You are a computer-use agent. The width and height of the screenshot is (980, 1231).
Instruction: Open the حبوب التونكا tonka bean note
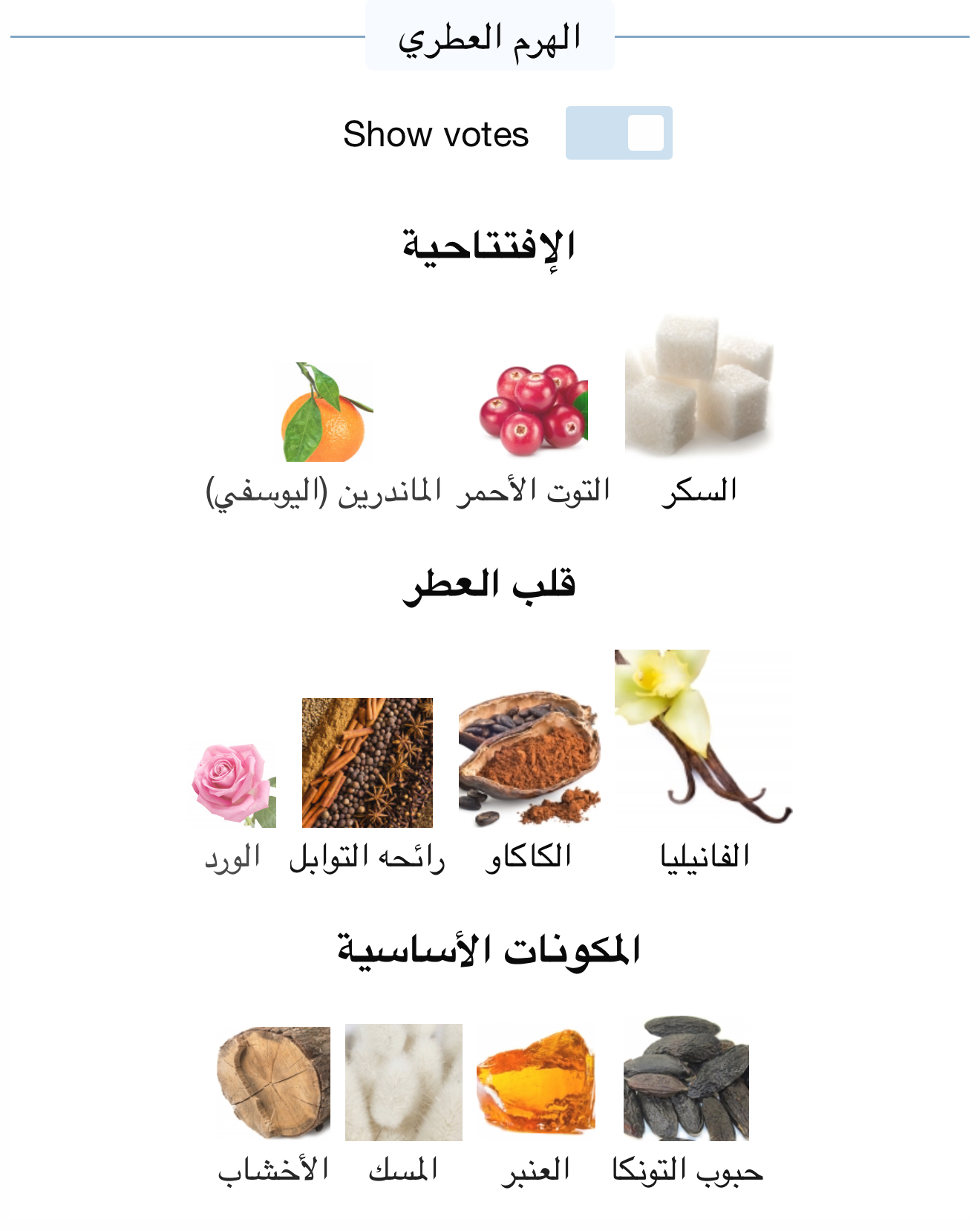click(x=686, y=1079)
